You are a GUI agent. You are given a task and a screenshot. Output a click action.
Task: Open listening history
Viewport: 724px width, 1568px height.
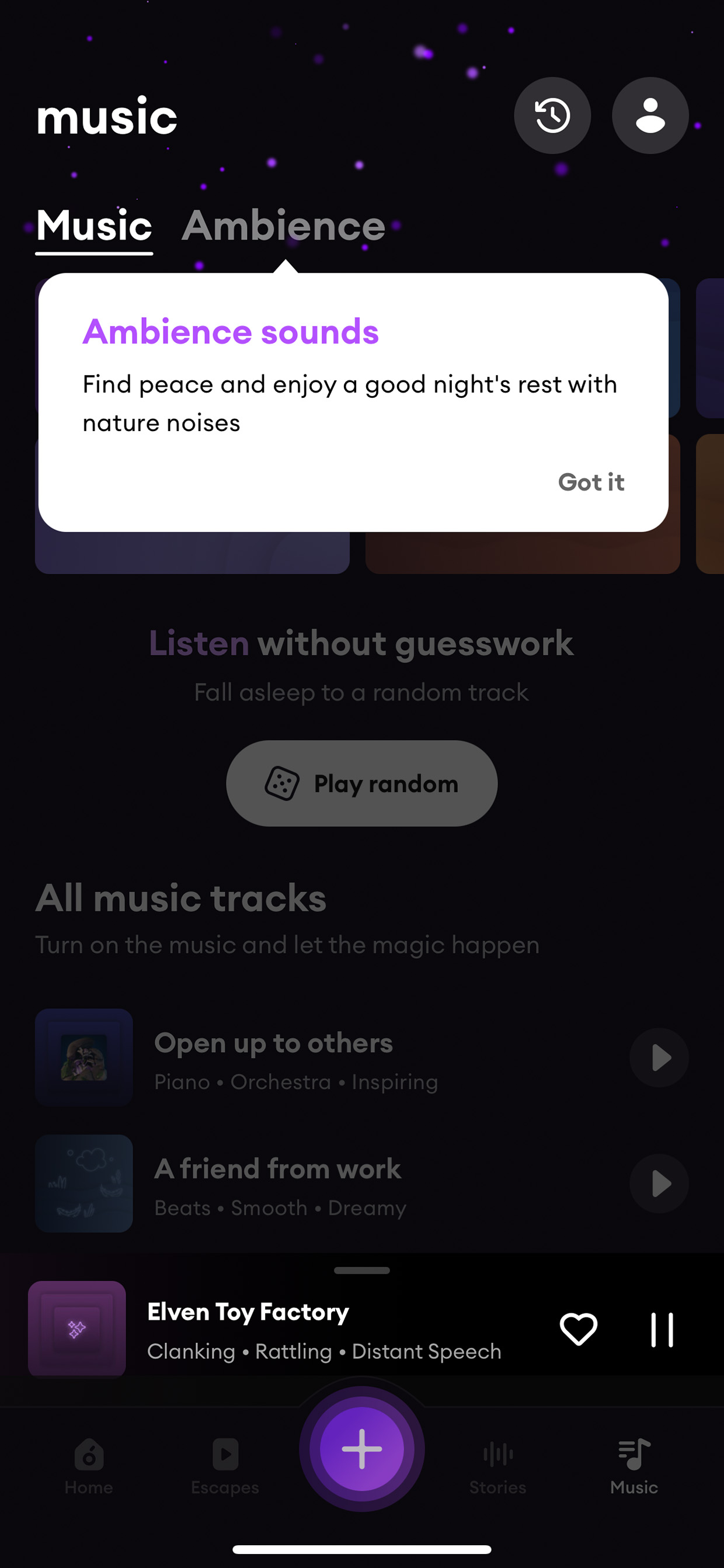pos(552,115)
